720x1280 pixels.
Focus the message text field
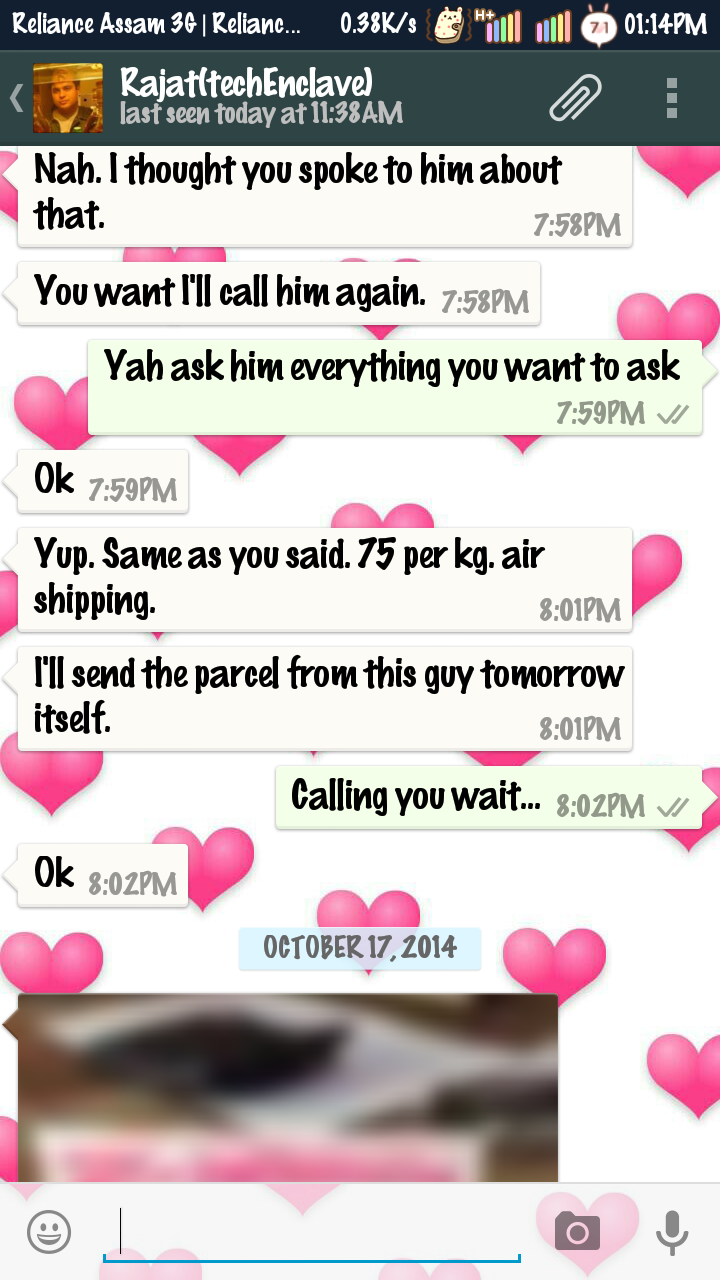(x=312, y=1232)
